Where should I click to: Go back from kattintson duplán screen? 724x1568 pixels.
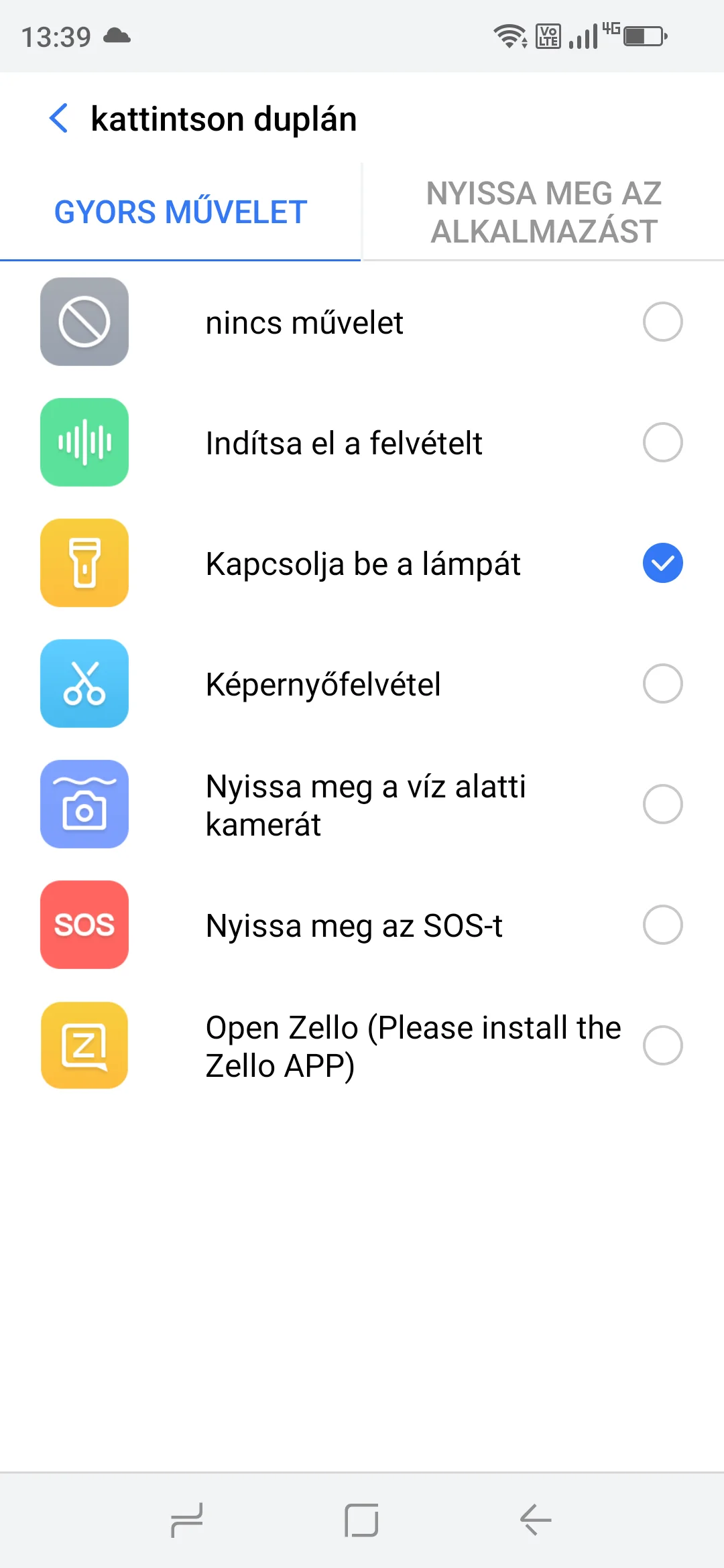click(x=59, y=119)
